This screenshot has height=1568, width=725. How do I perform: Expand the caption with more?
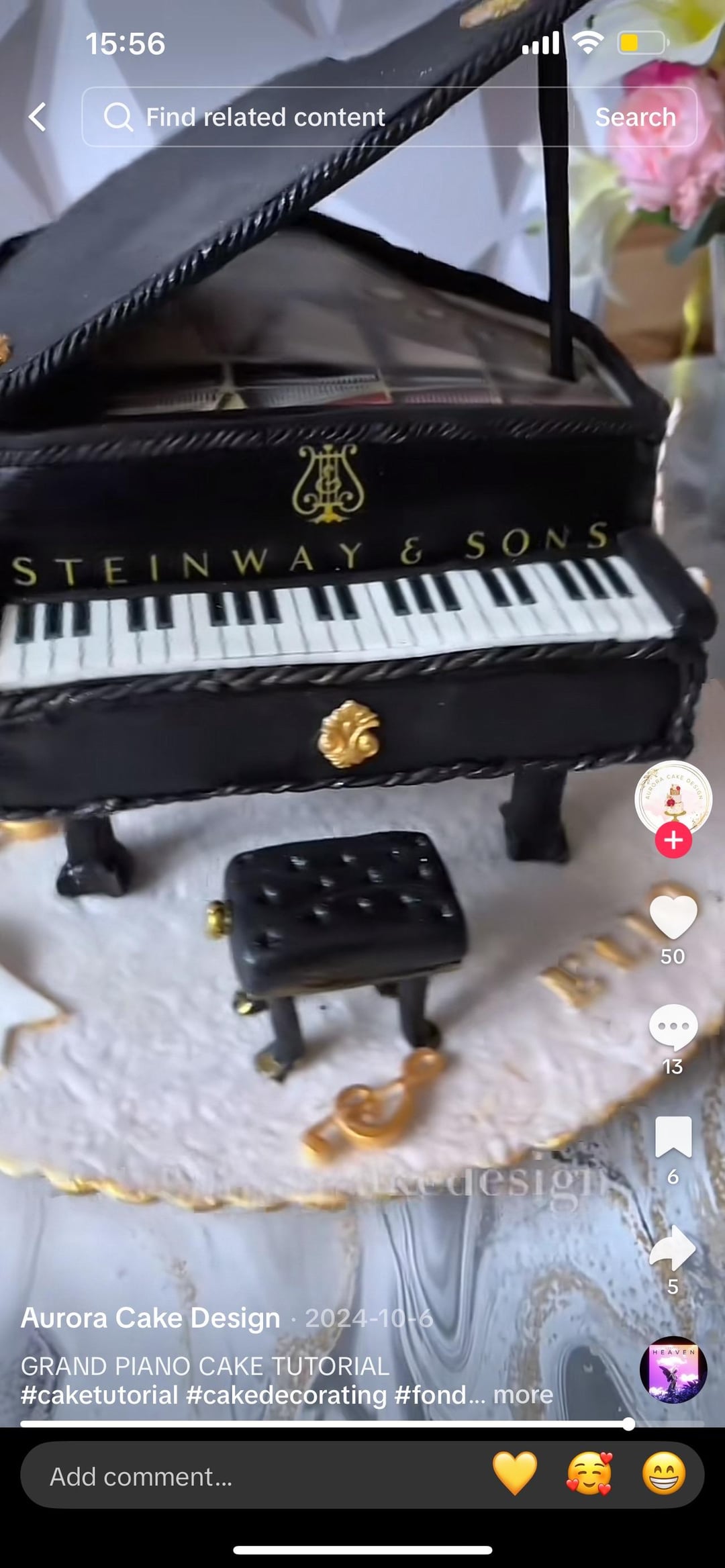(x=523, y=1395)
